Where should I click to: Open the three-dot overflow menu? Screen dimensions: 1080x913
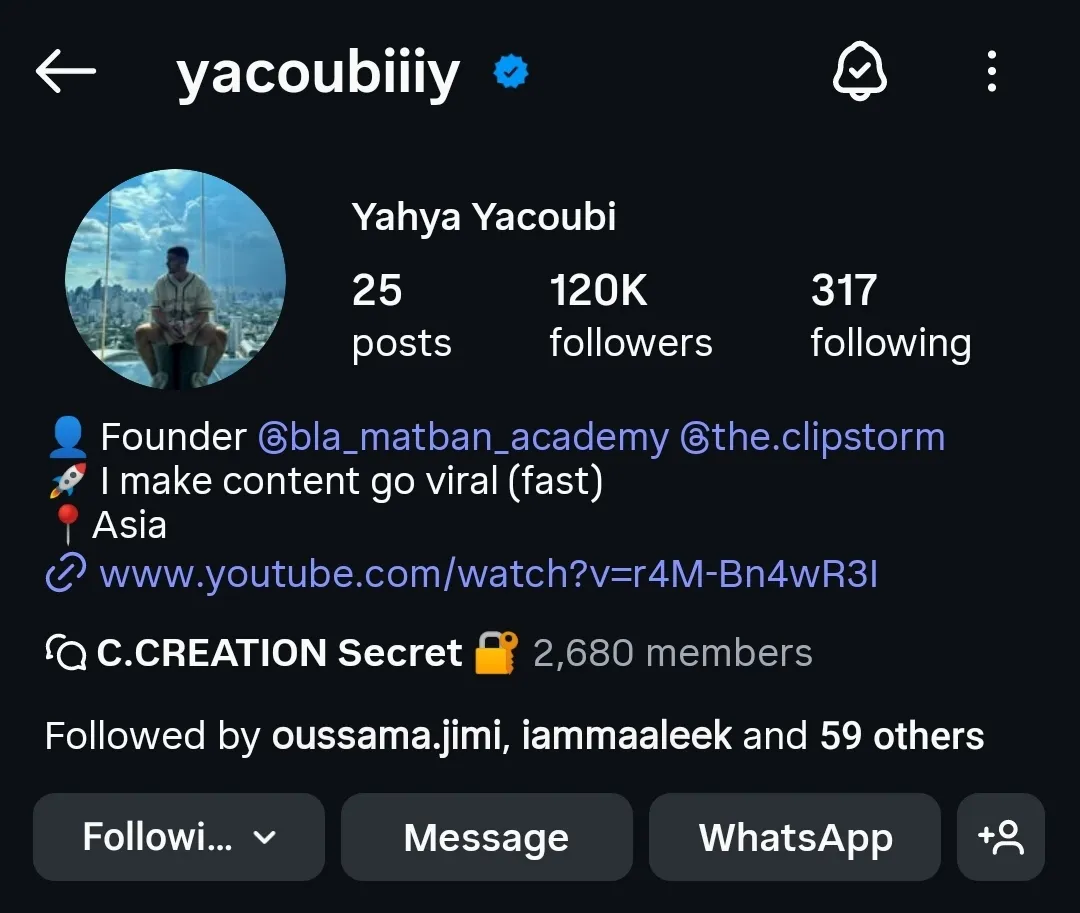pyautogui.click(x=991, y=72)
